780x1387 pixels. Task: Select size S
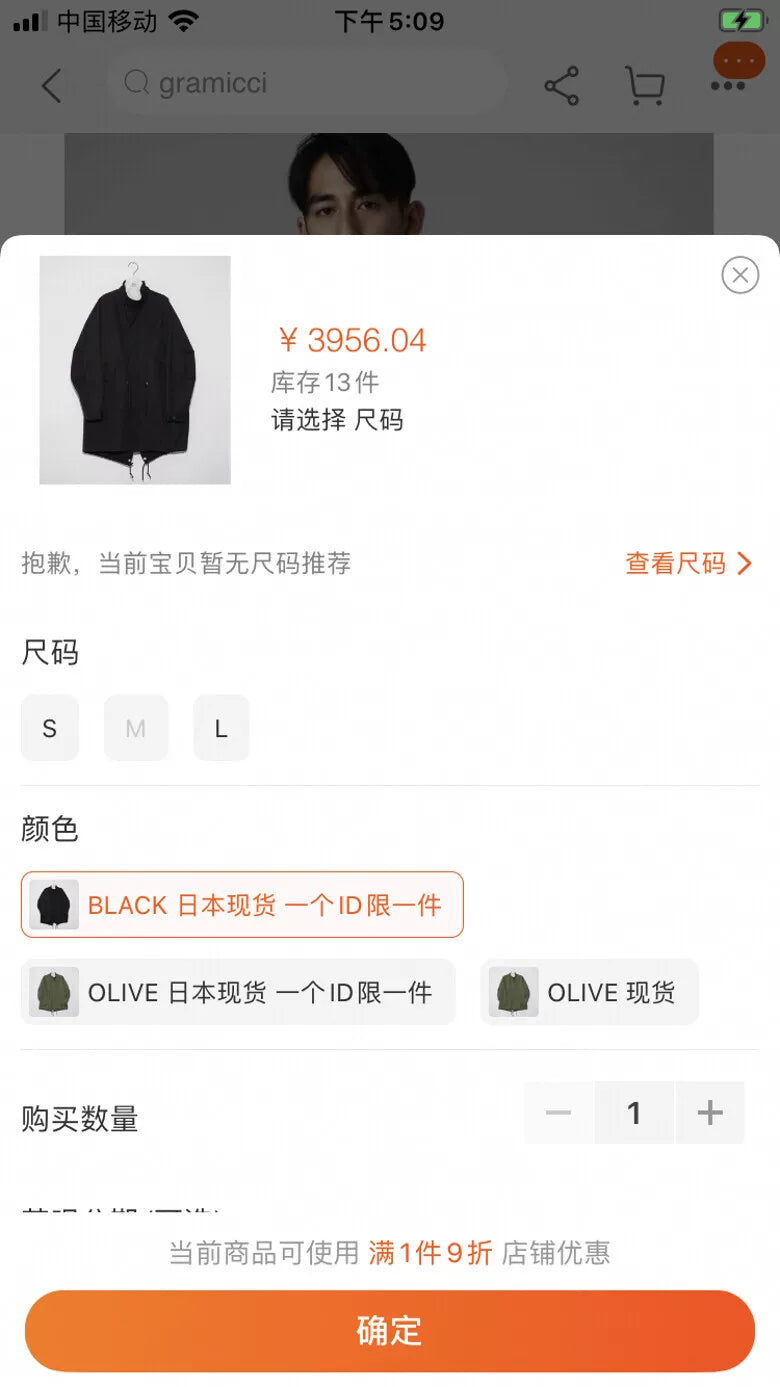[x=50, y=728]
